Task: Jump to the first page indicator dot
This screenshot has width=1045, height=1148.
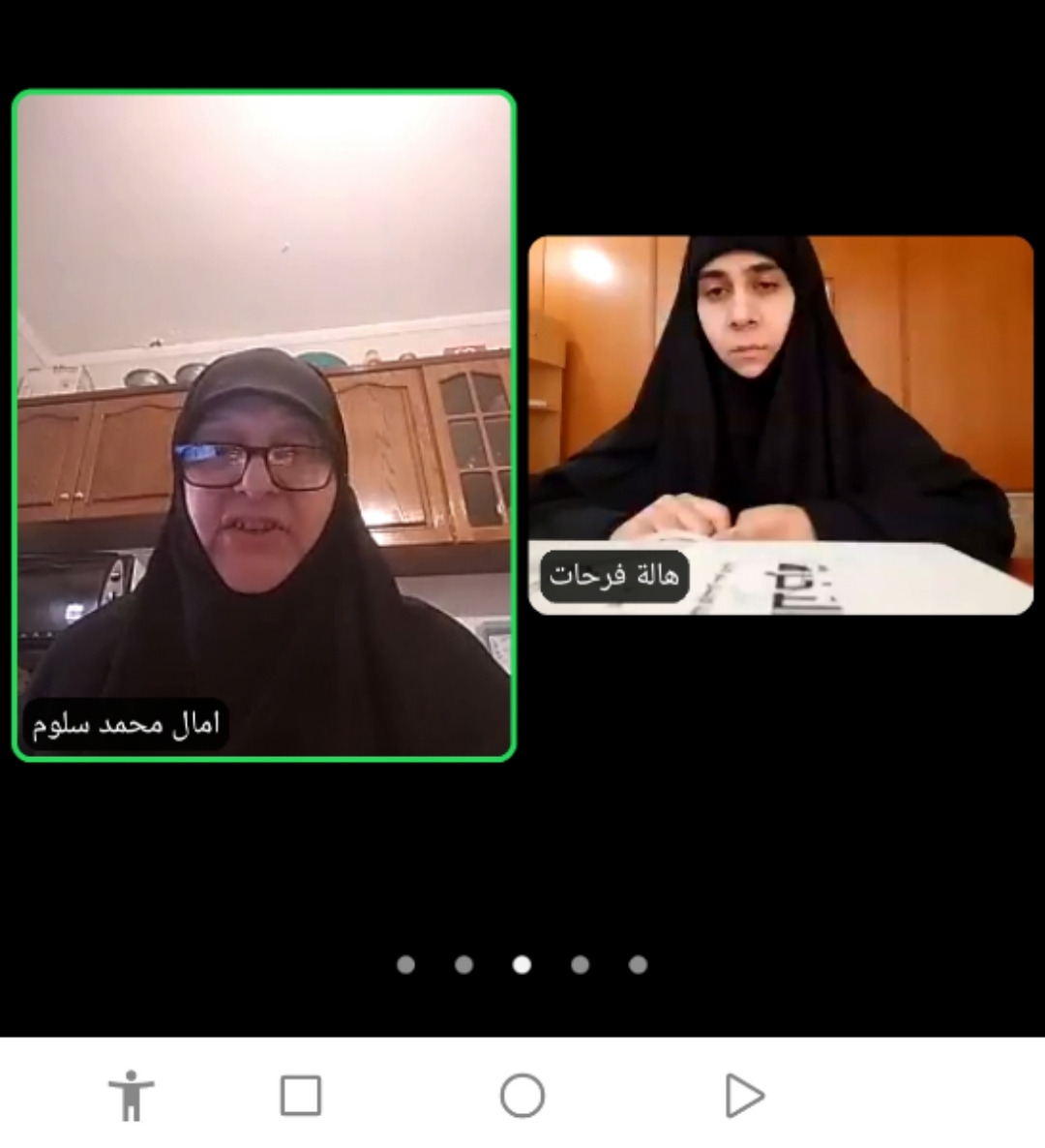Action: [406, 964]
